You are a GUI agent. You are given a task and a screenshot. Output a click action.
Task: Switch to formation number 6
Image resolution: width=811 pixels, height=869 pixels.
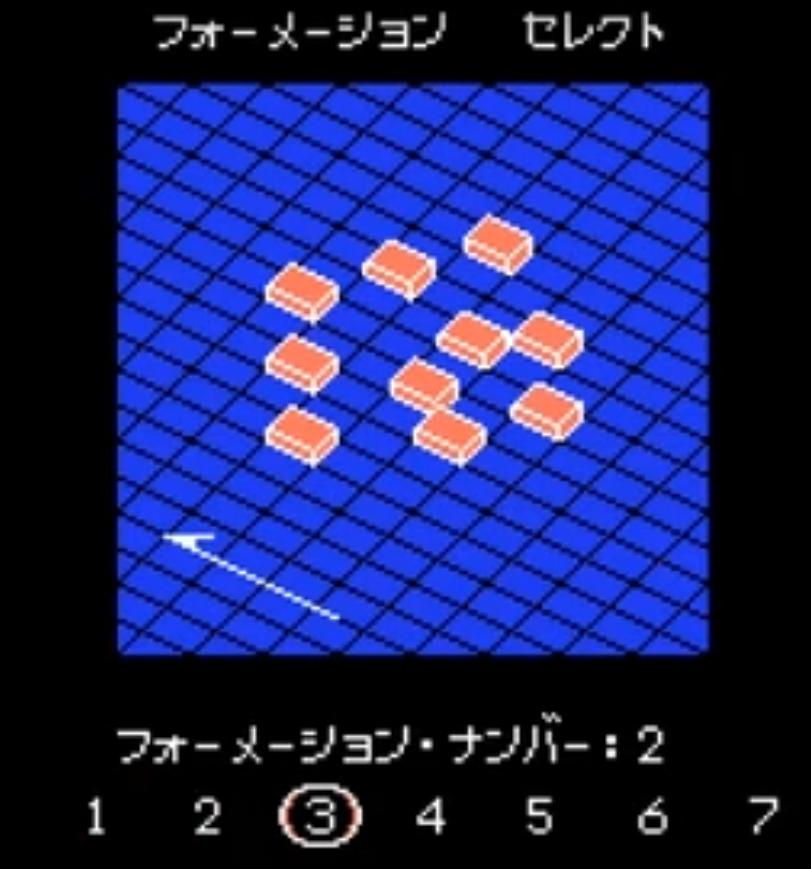(652, 819)
